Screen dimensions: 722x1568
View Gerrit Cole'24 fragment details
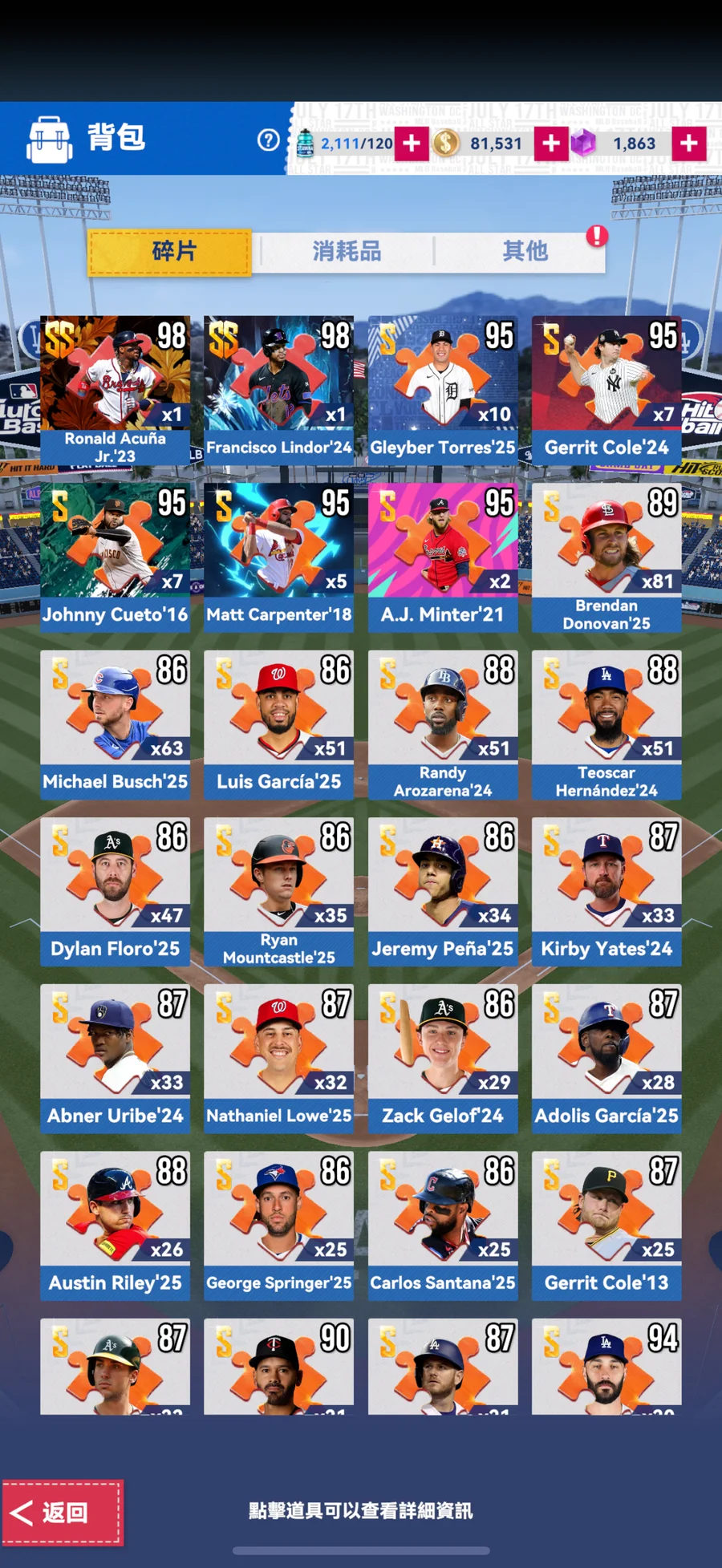606,390
